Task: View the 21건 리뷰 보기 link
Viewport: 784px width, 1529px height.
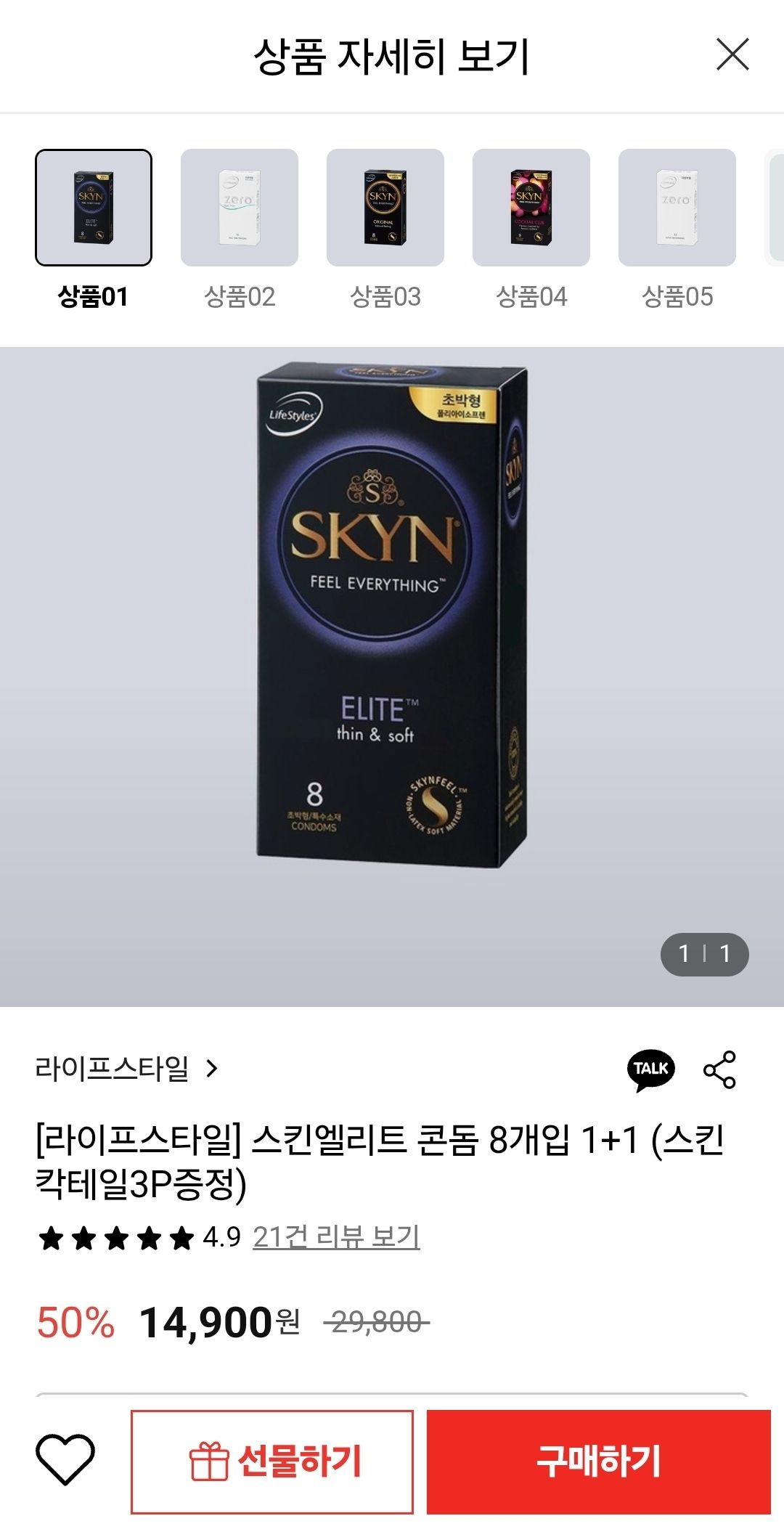Action: [x=336, y=1236]
